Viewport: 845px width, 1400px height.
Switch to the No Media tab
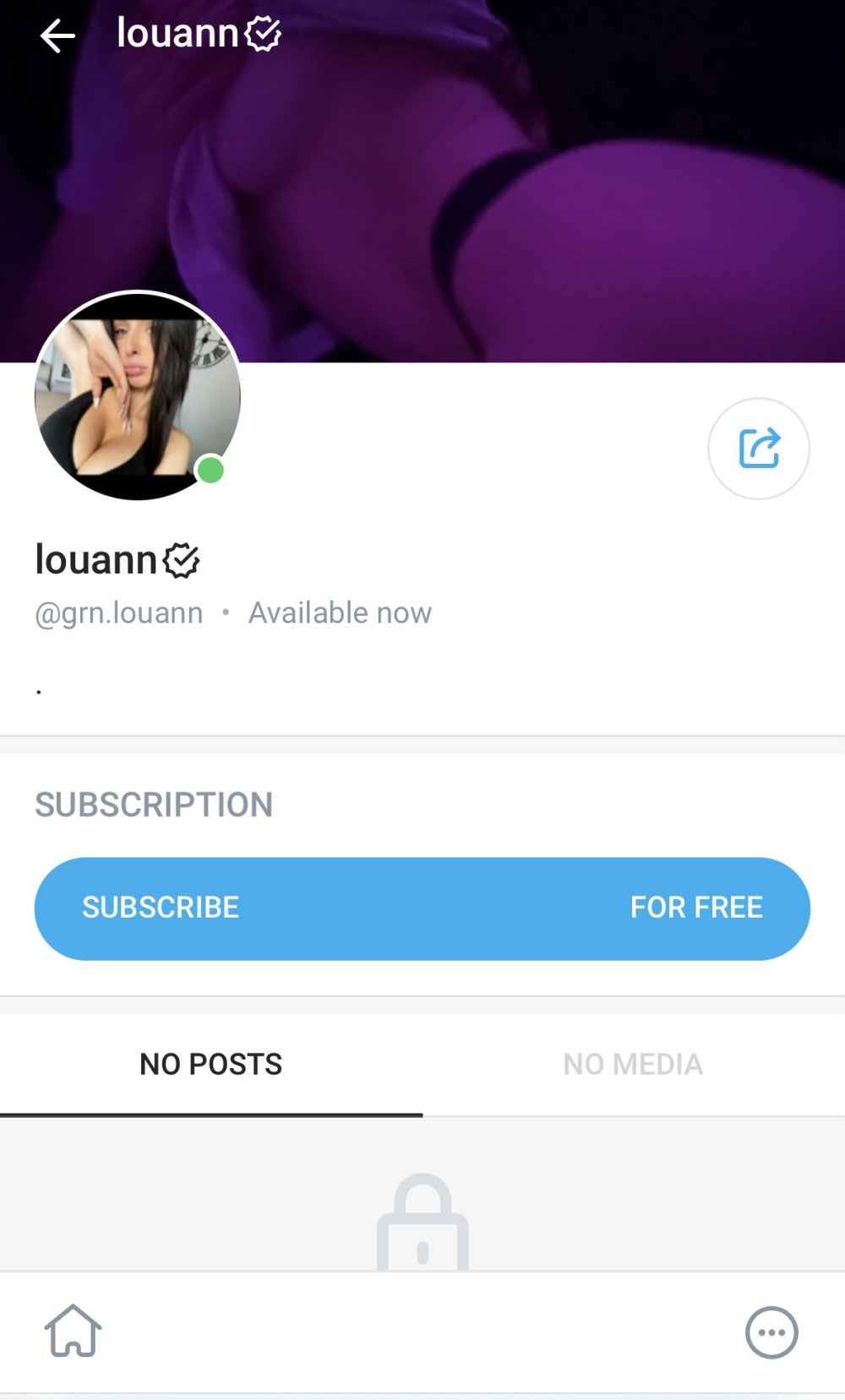pos(633,1065)
